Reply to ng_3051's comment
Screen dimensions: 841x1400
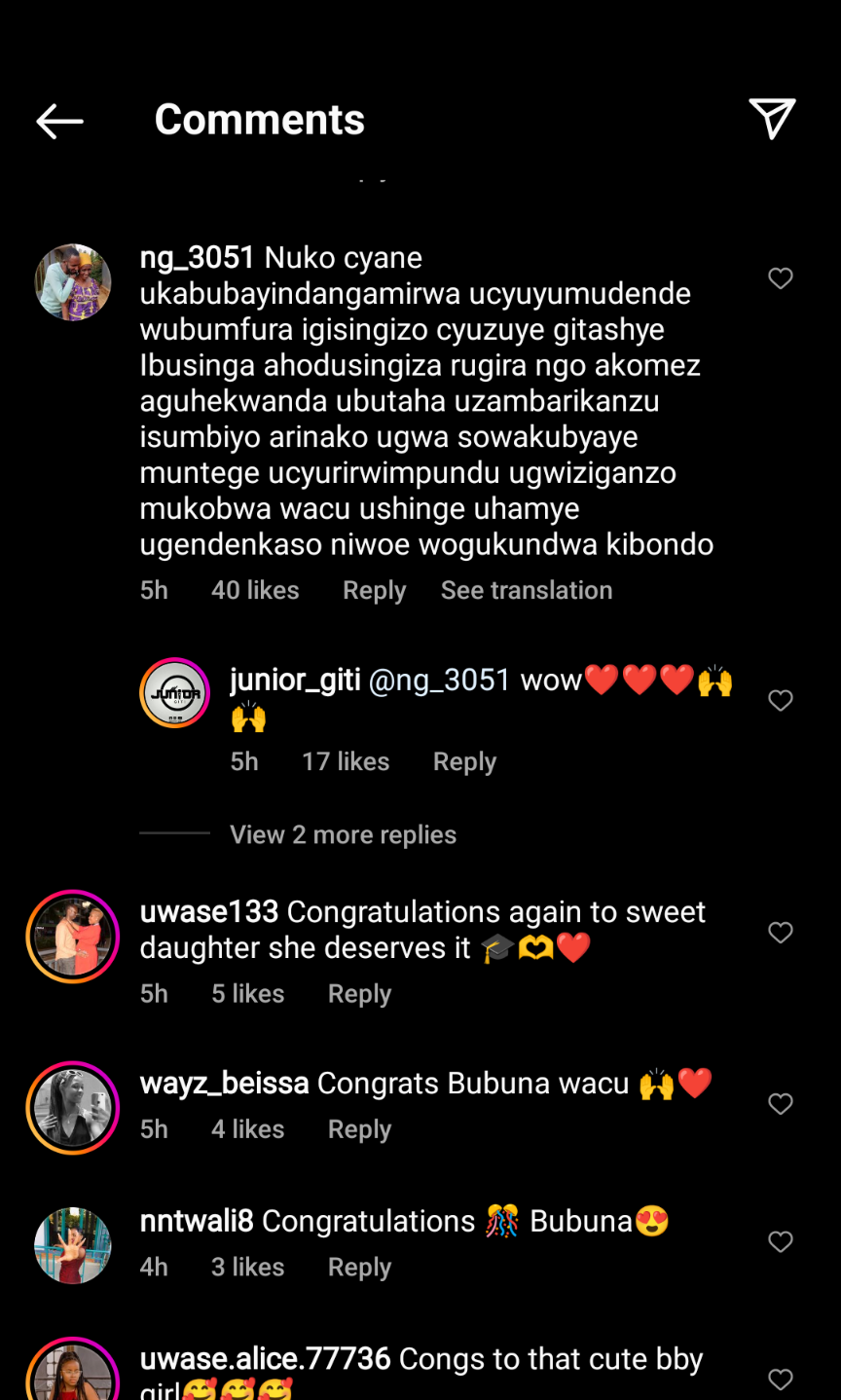(374, 591)
